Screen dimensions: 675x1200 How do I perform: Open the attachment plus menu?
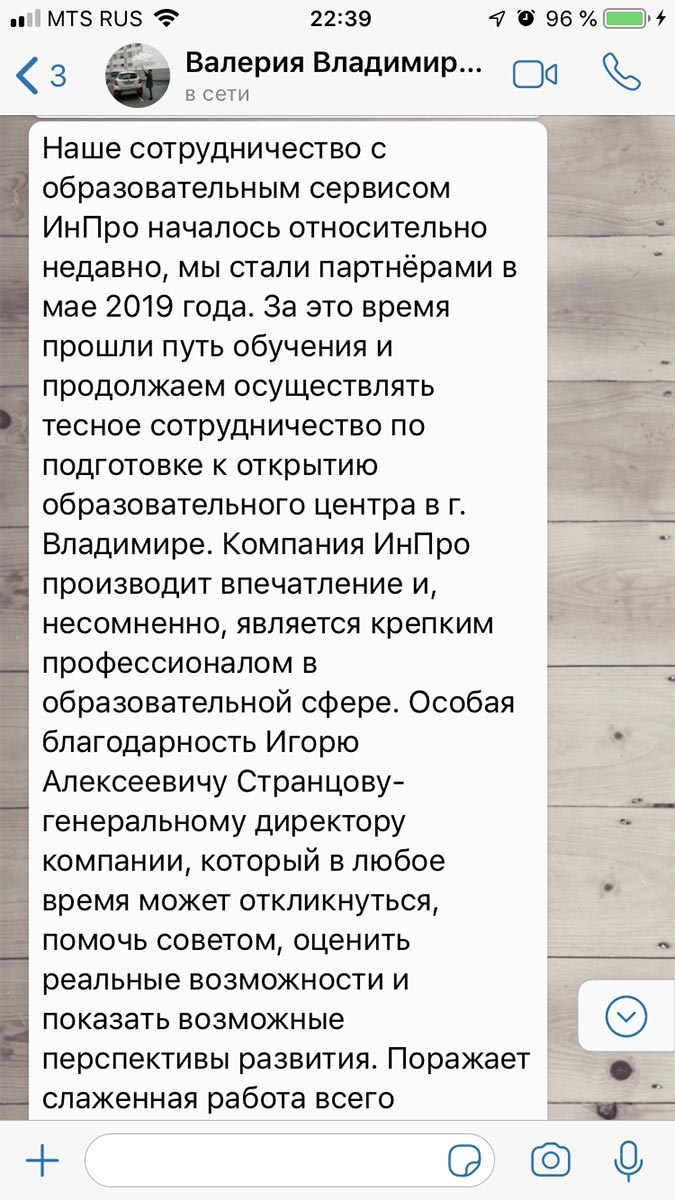pos(42,1161)
